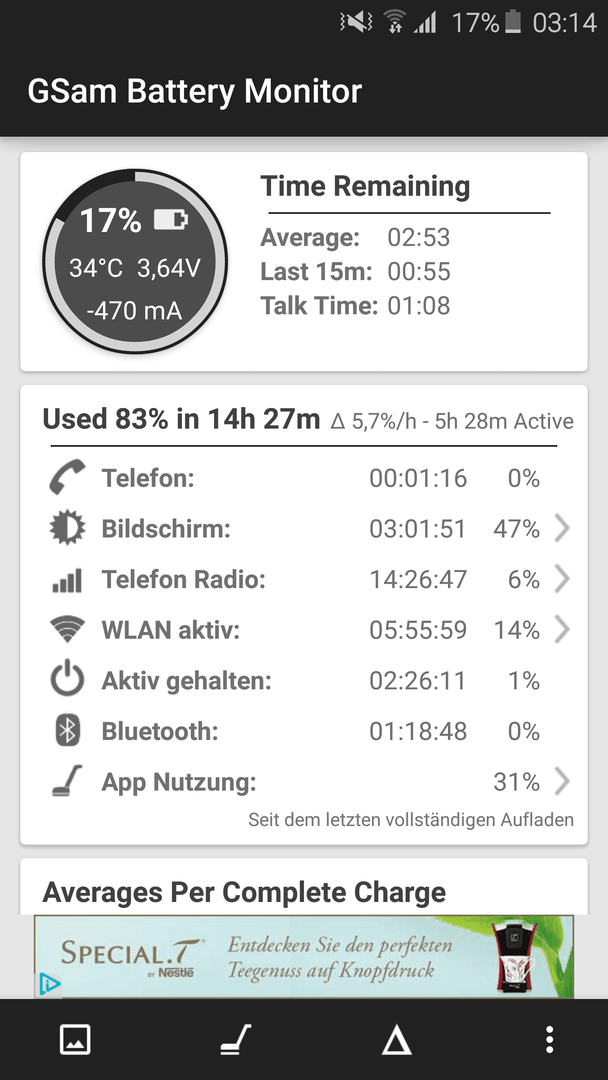Open App Nutzung breakdown

tap(304, 782)
